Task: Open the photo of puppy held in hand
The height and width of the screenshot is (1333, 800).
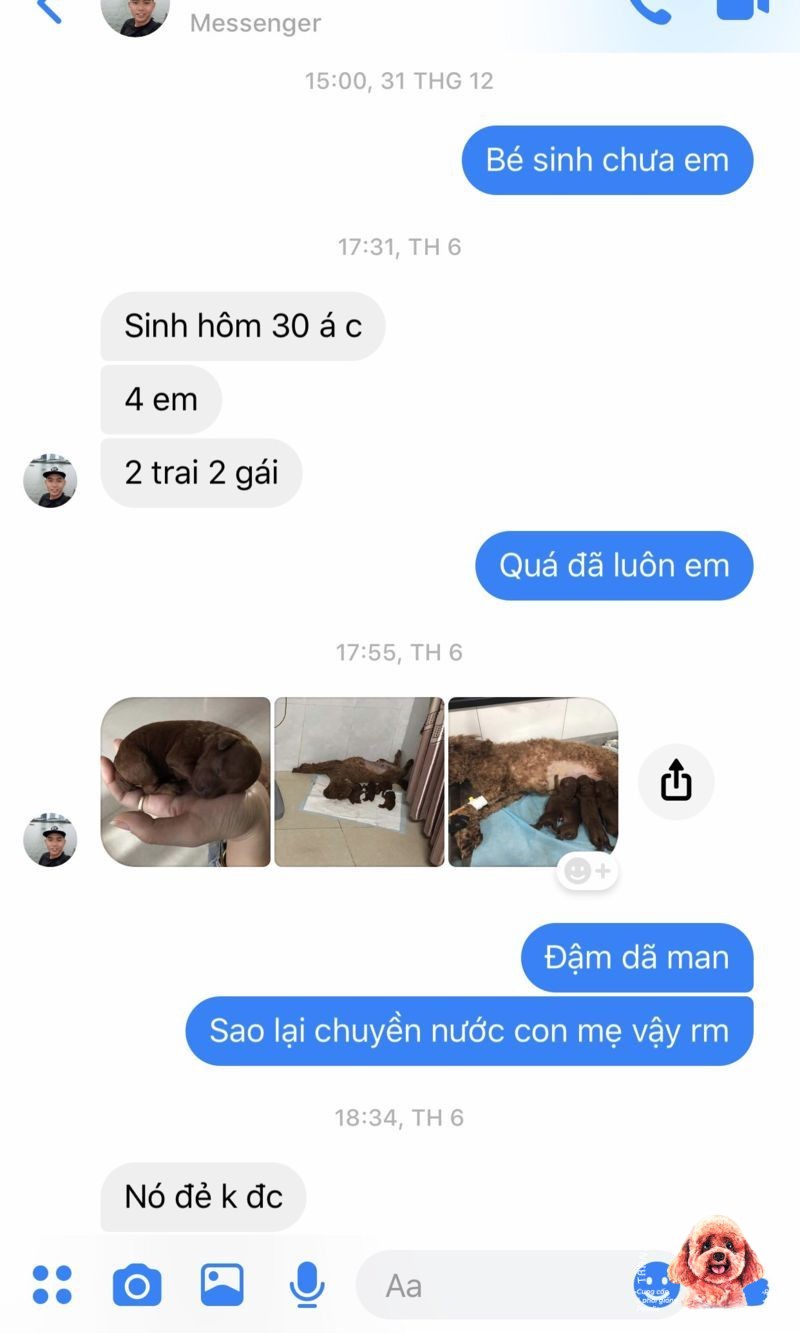Action: point(186,782)
